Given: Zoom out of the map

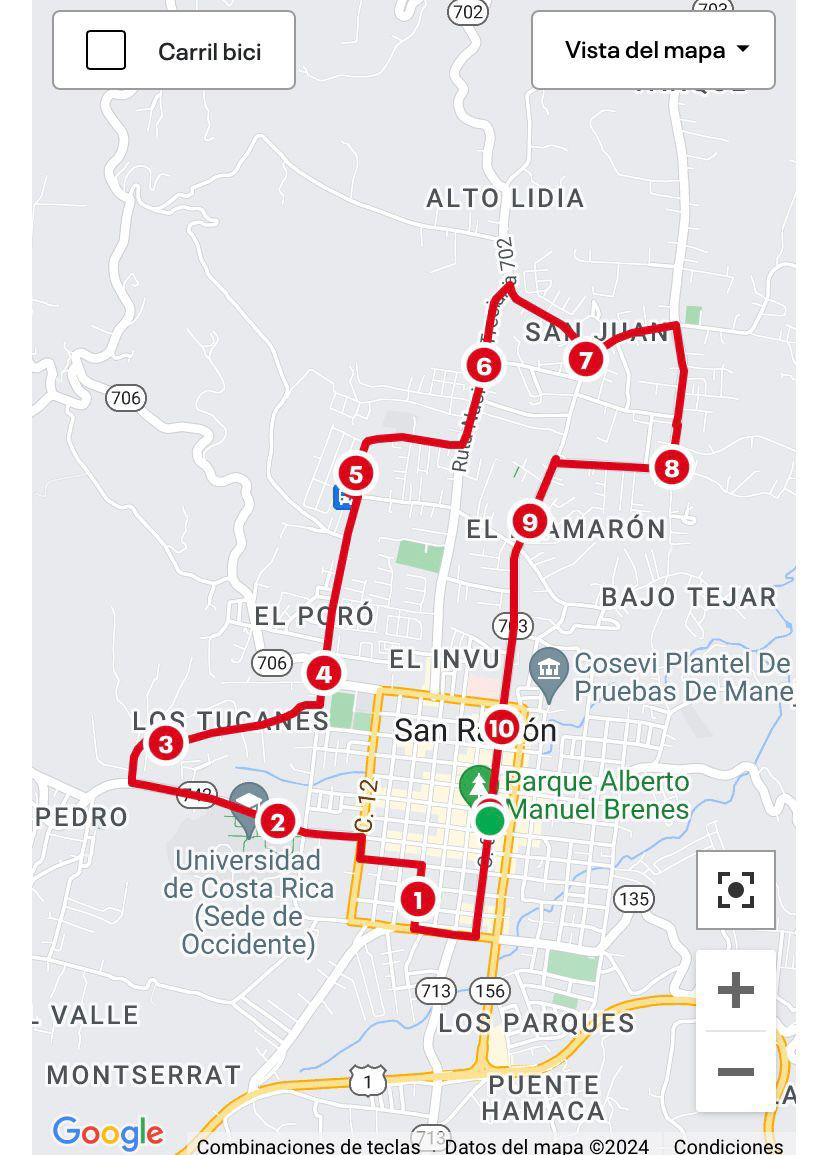Looking at the screenshot, I should (x=735, y=1072).
